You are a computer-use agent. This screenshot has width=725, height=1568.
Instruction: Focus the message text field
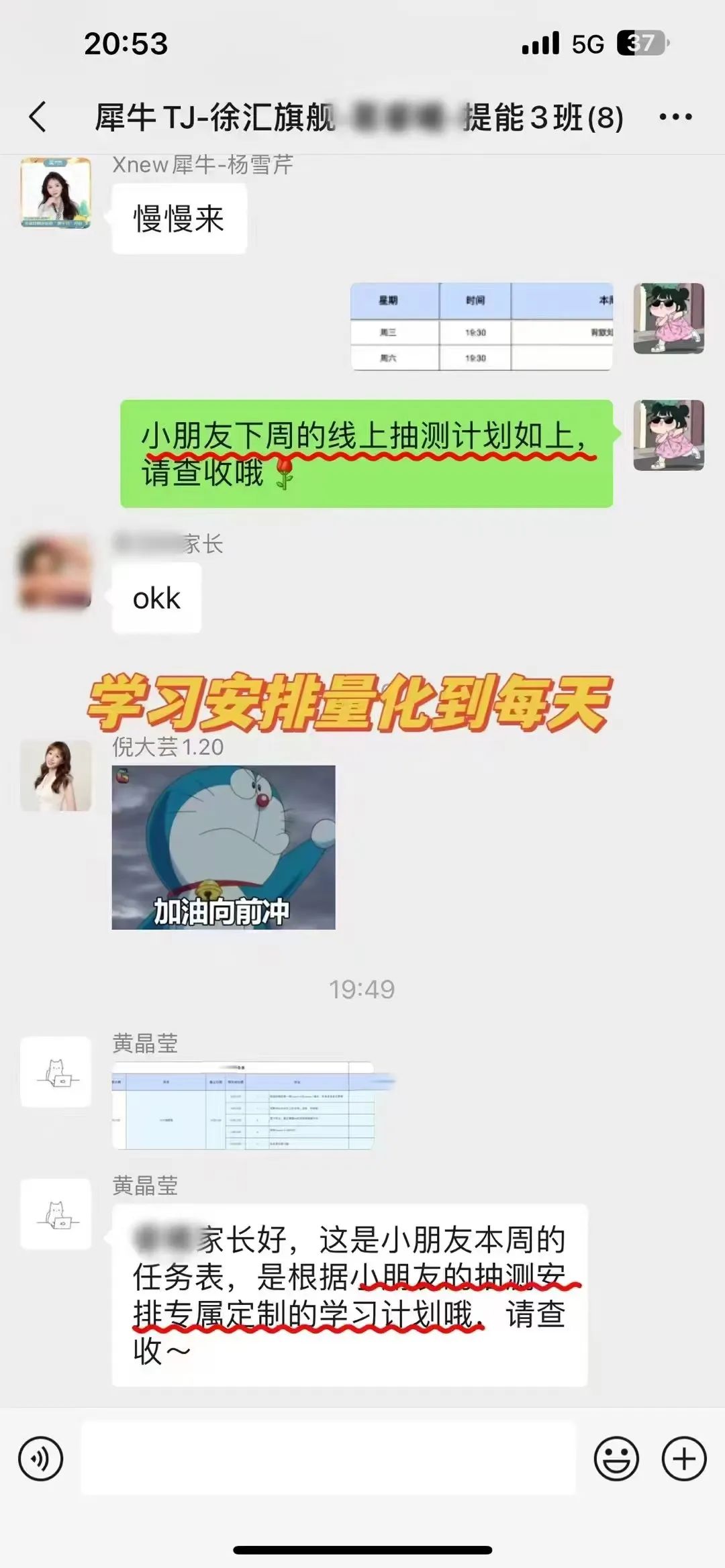click(328, 1459)
